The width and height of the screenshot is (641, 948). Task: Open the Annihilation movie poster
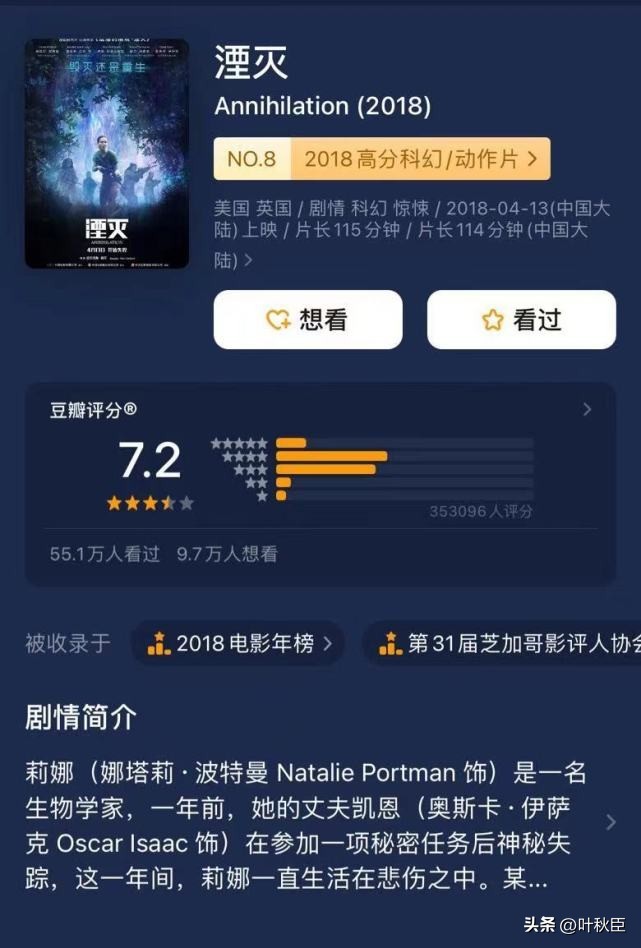coord(107,154)
